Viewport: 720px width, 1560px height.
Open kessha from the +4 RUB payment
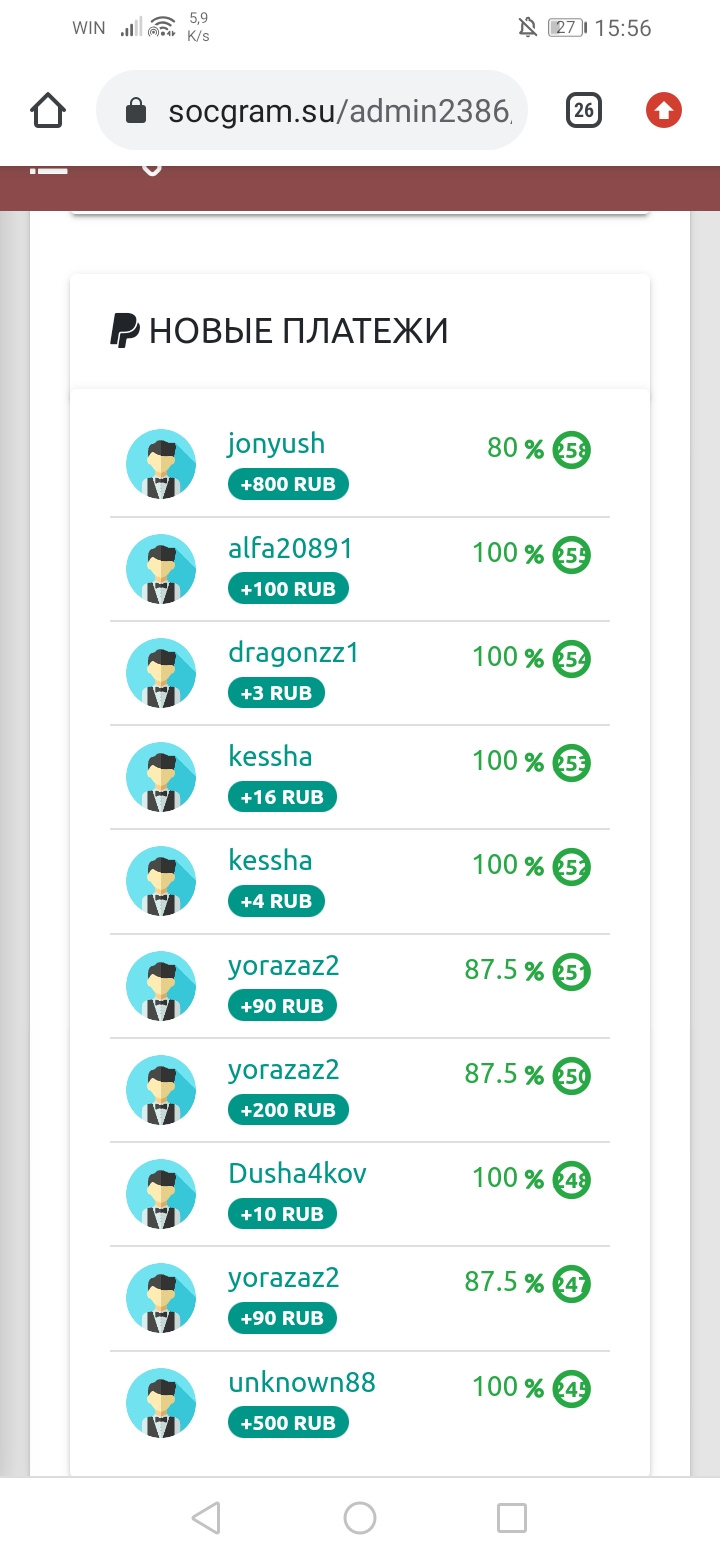click(x=270, y=861)
